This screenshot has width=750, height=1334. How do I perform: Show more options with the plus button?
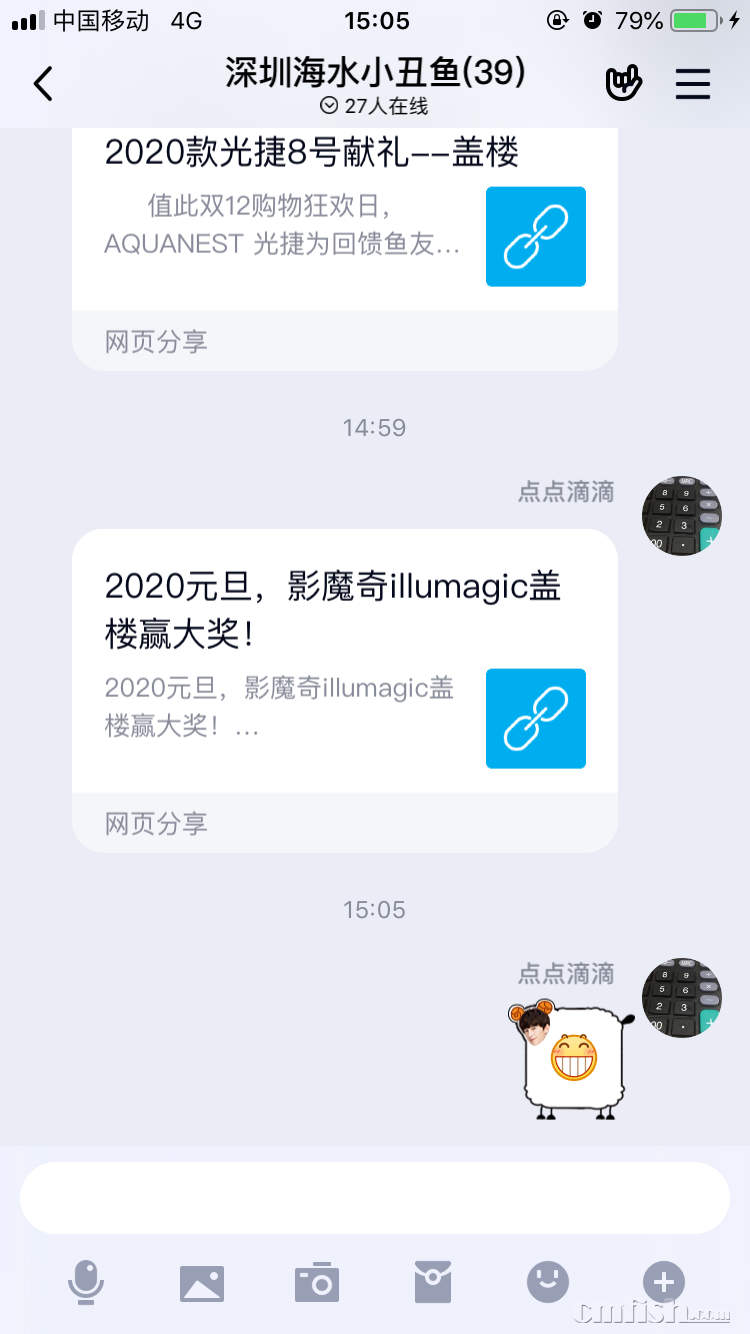[664, 1282]
